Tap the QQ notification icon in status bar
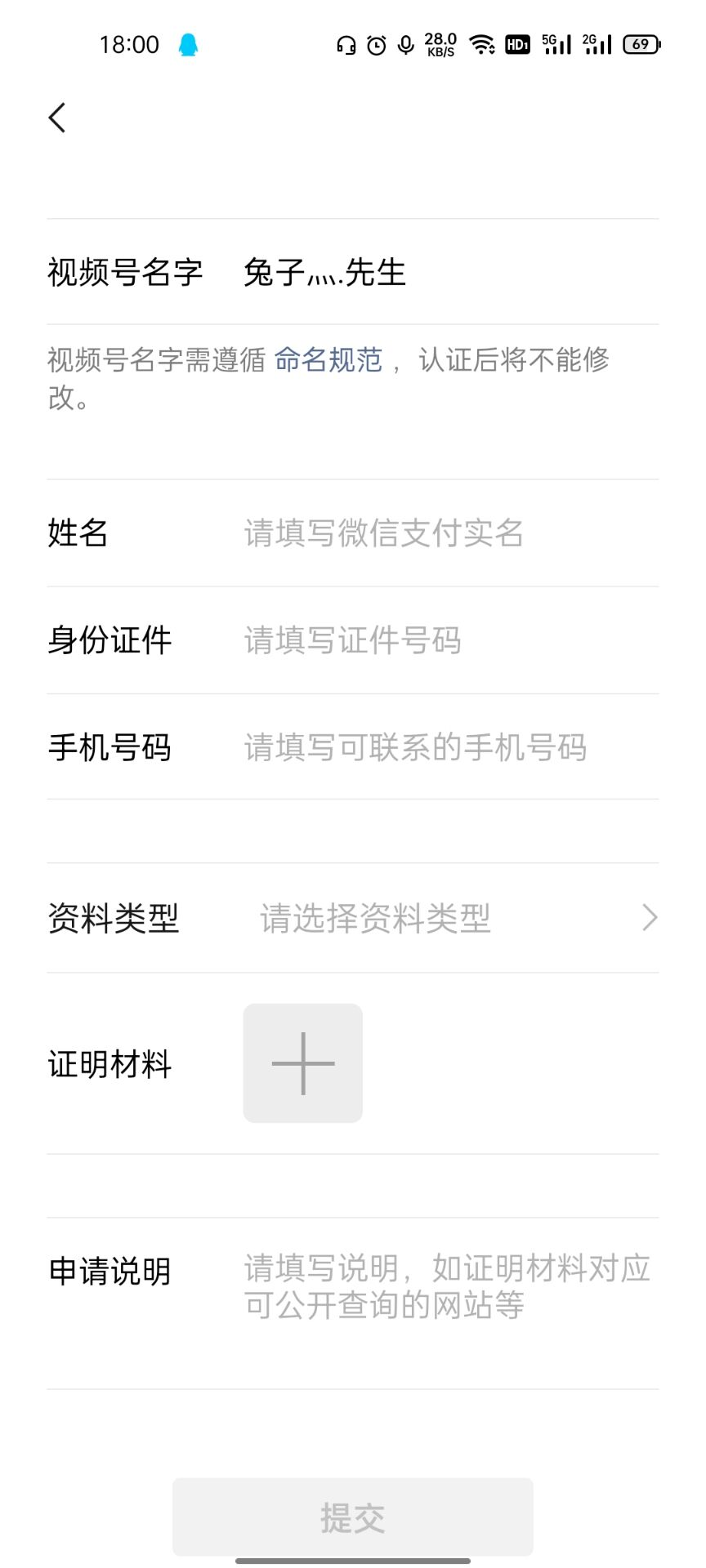Image resolution: width=706 pixels, height=1568 pixels. (189, 44)
